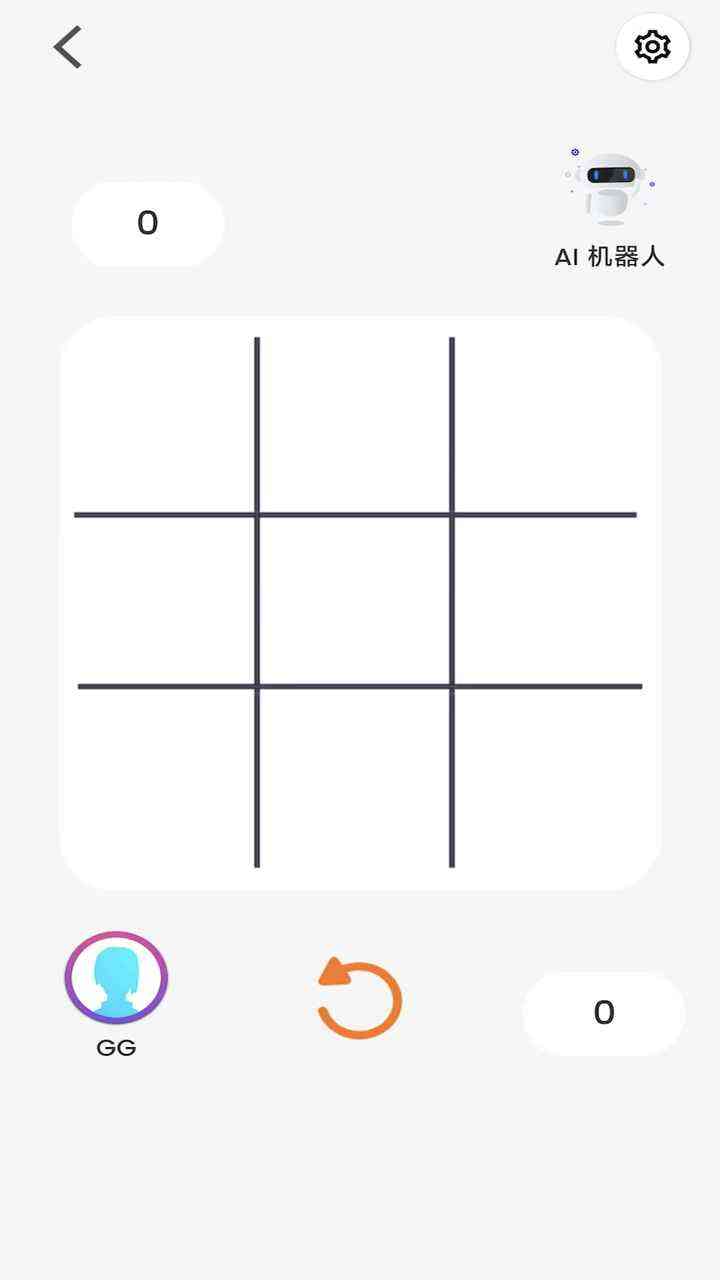Choose the middle-right cell
Screen dimensions: 720x1280
click(x=546, y=600)
